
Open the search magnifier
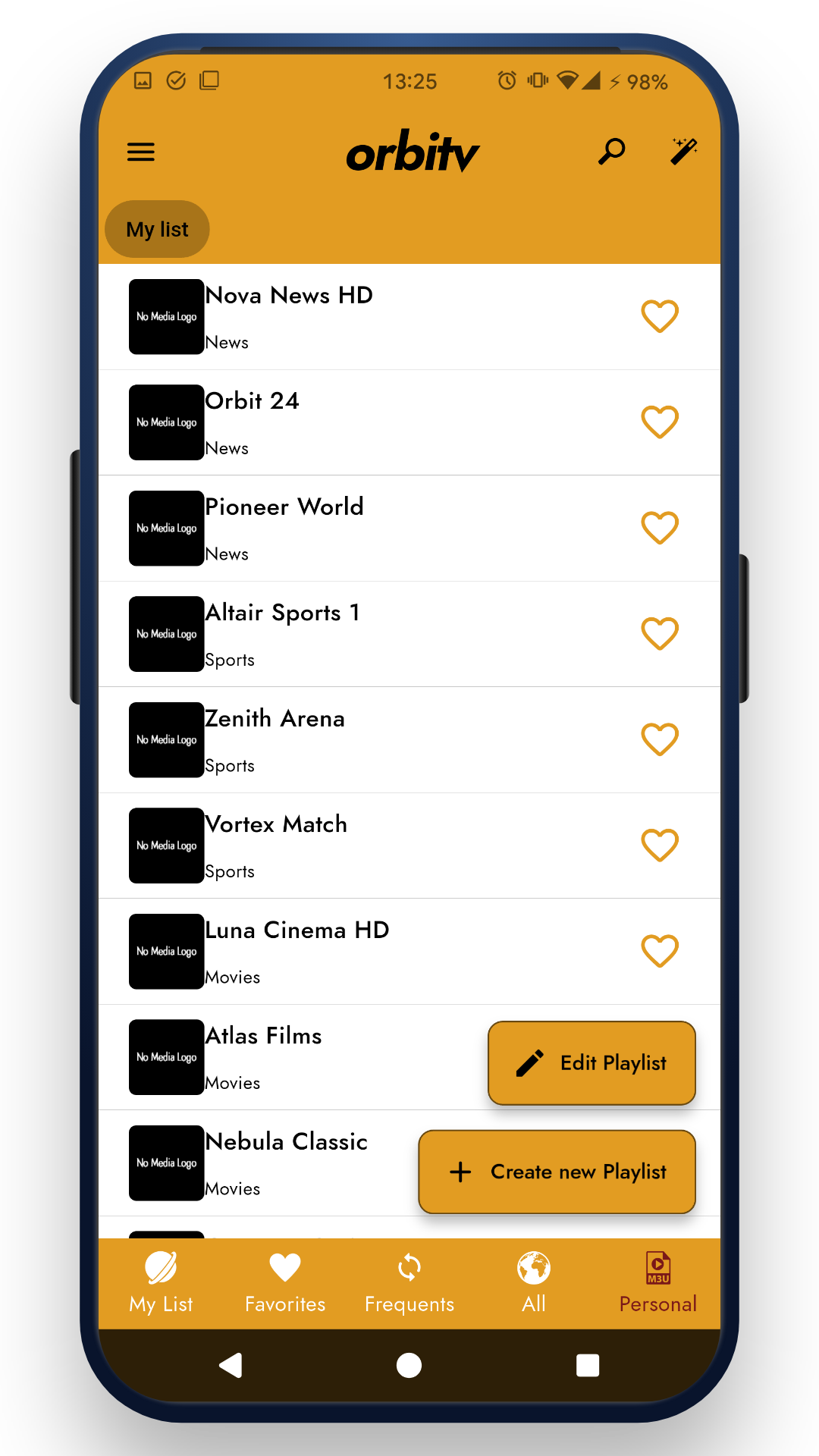[611, 152]
